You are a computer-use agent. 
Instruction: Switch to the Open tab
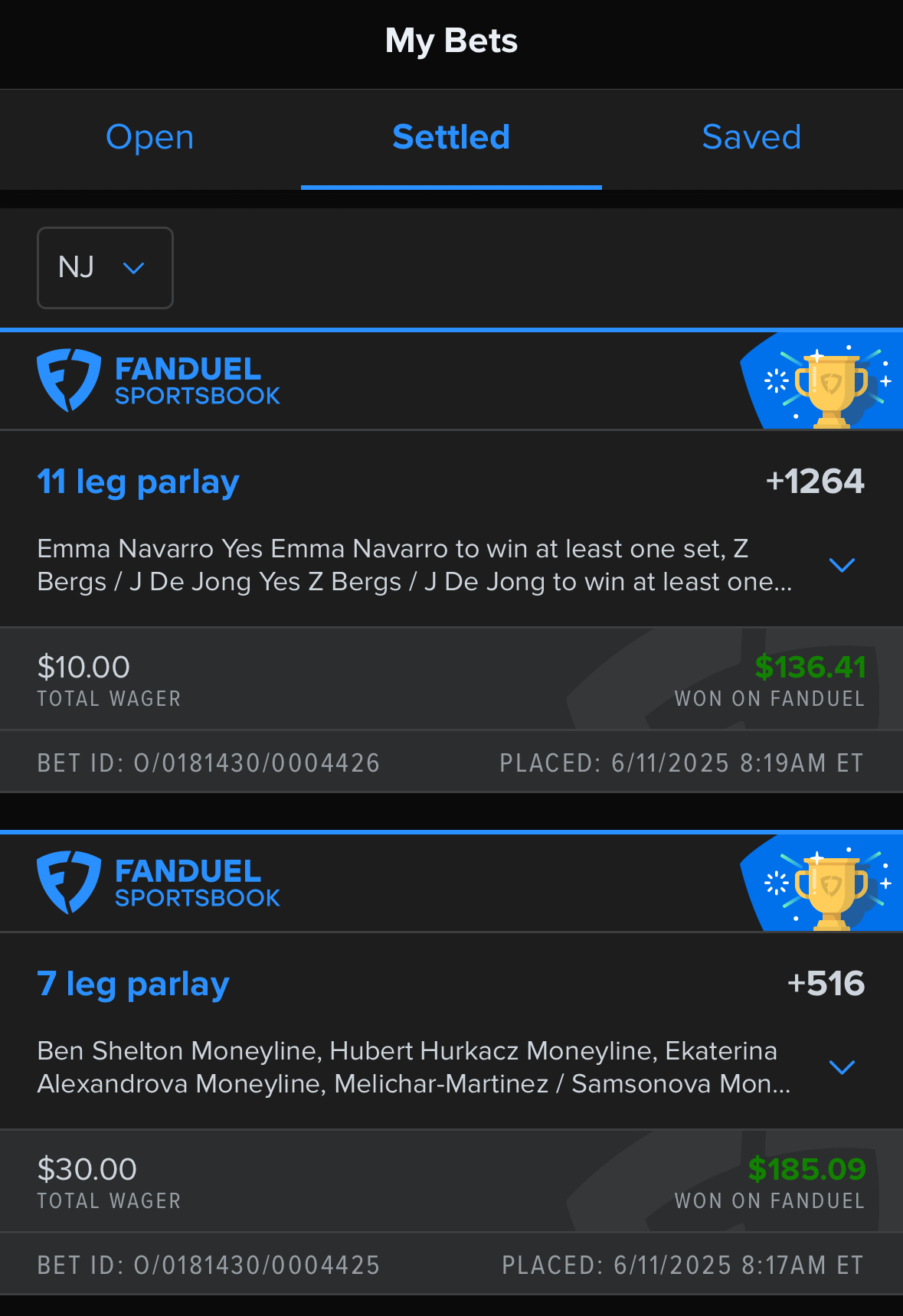click(150, 138)
